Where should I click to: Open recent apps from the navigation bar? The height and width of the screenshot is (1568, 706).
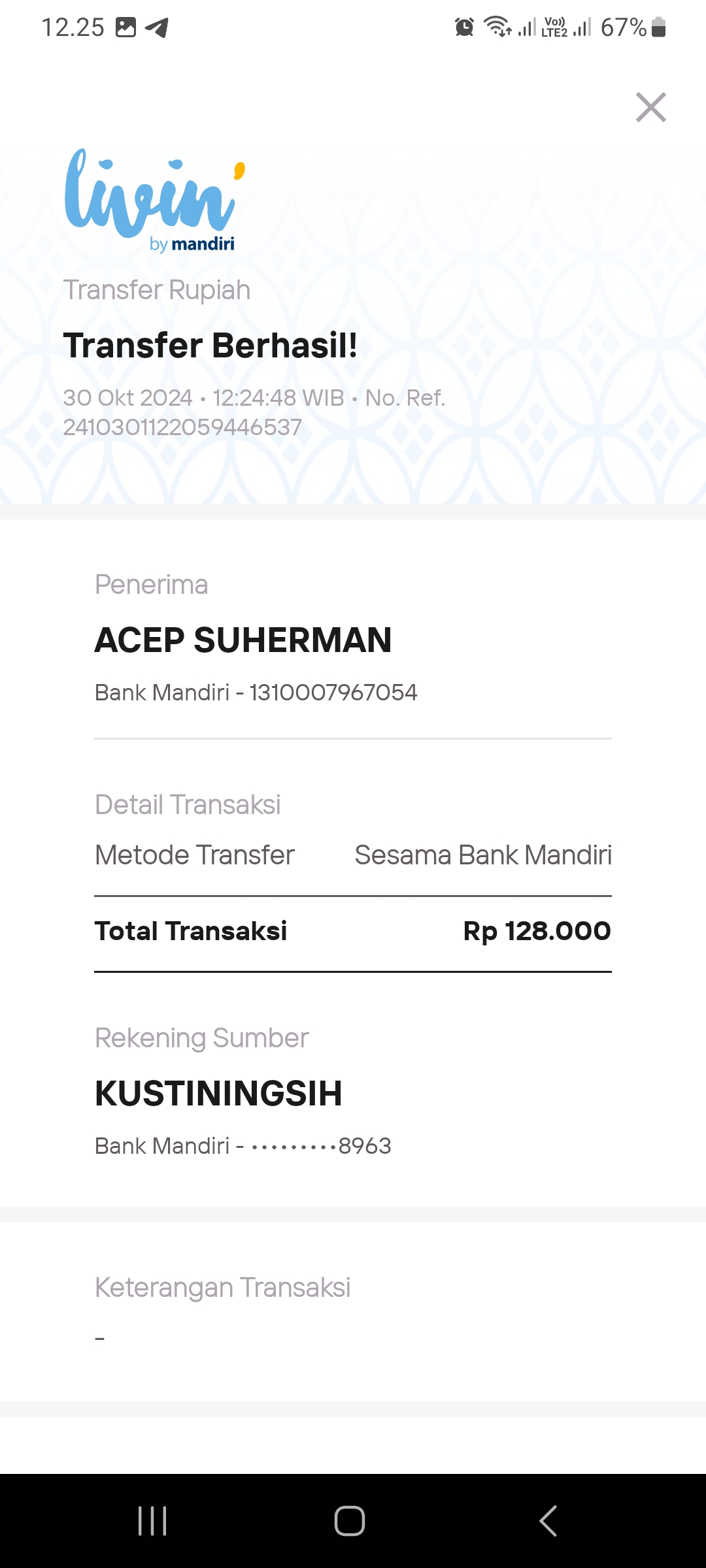click(x=152, y=1521)
